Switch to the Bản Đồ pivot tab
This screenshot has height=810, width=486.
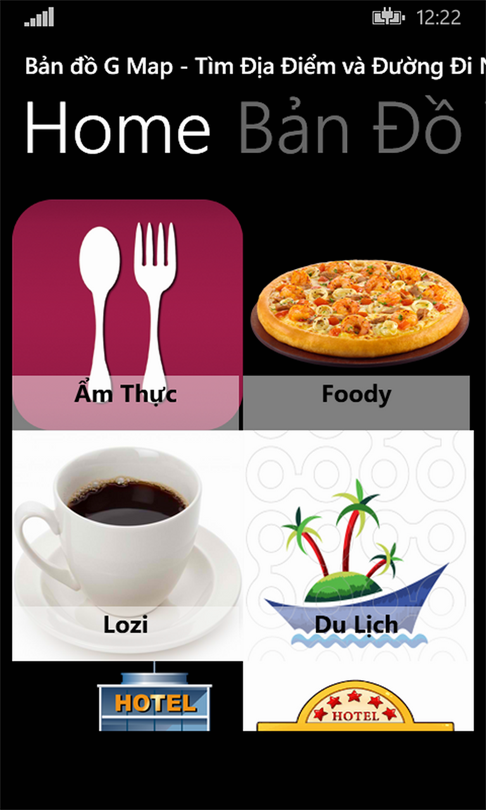pyautogui.click(x=350, y=126)
